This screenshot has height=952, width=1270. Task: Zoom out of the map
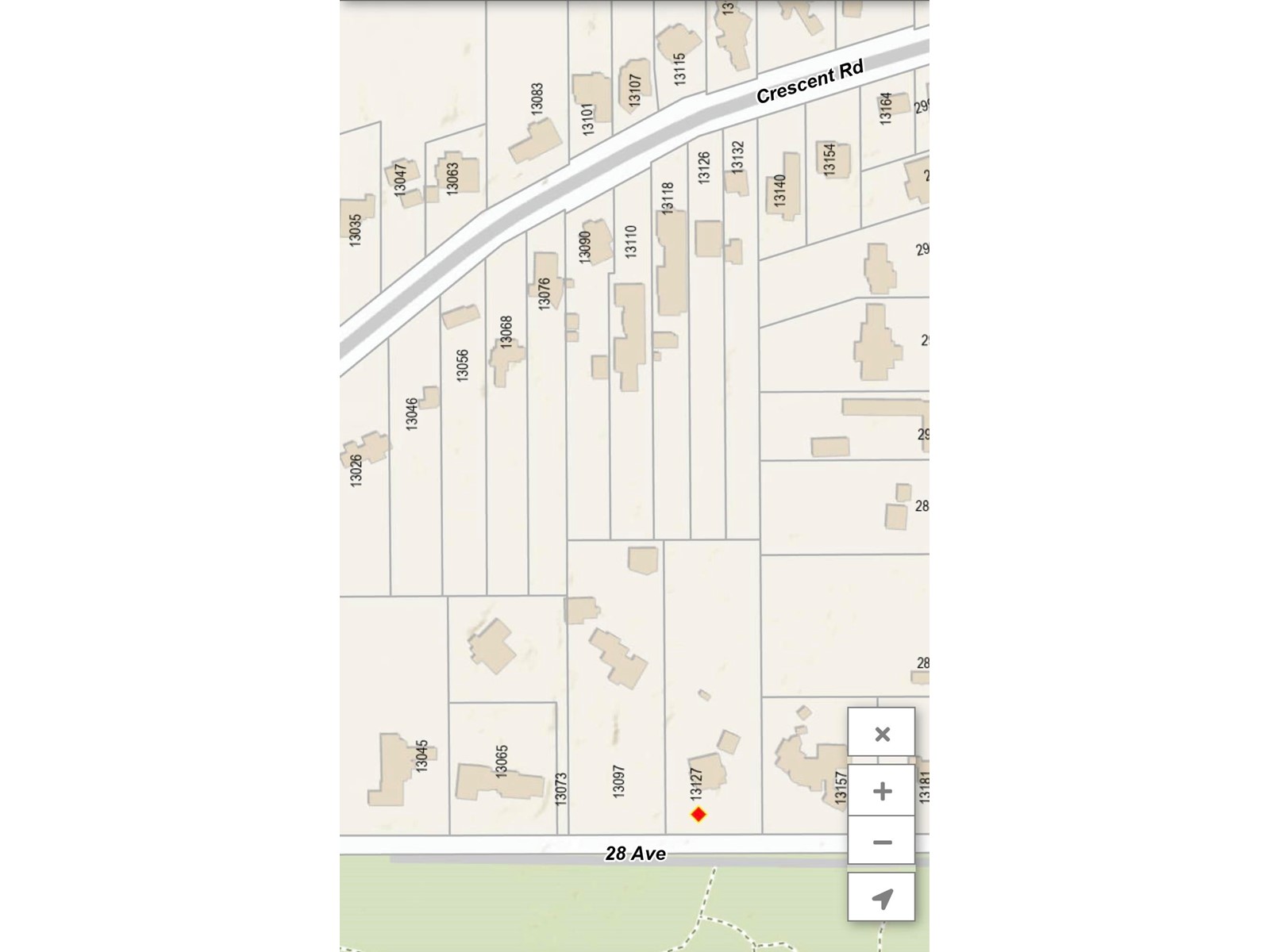881,841
